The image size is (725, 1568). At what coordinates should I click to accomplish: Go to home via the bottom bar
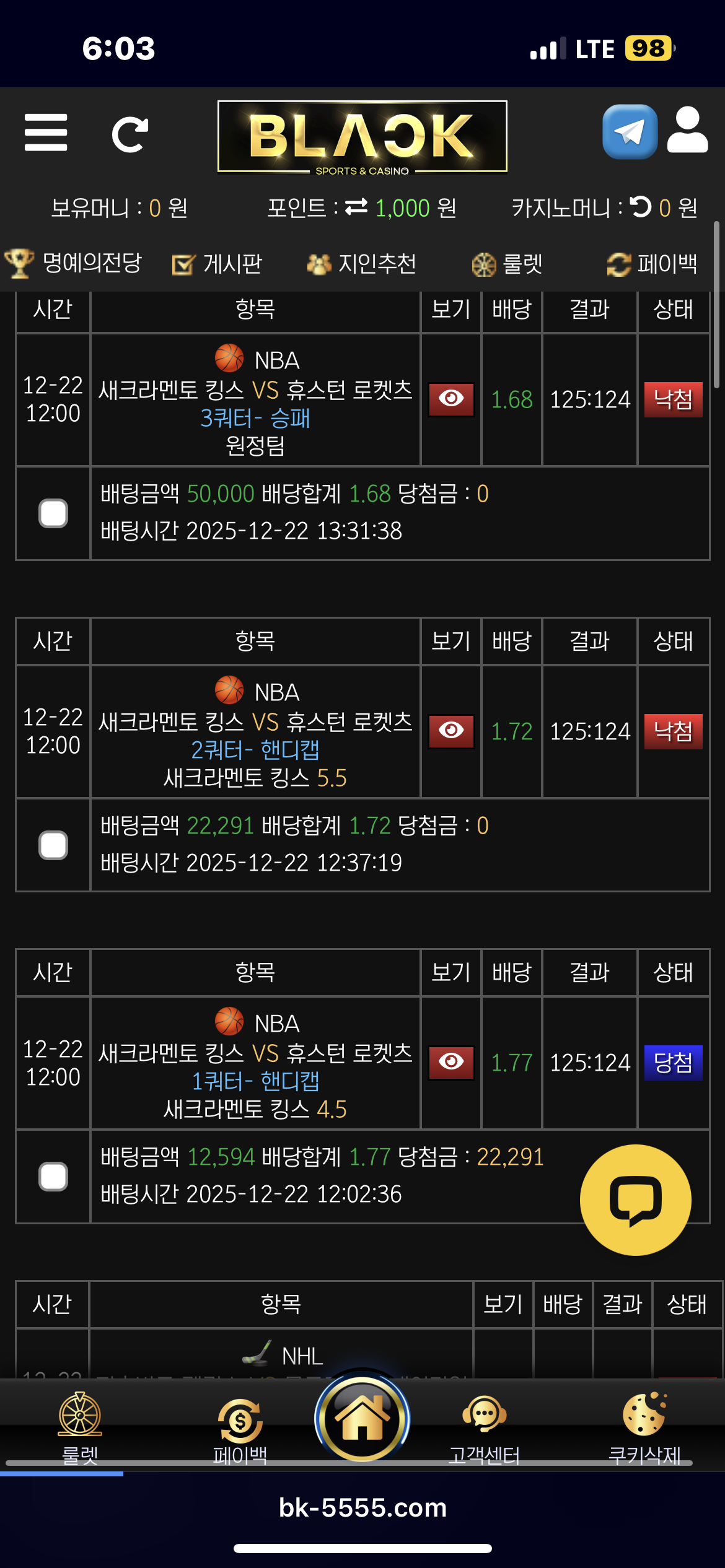click(x=362, y=1418)
